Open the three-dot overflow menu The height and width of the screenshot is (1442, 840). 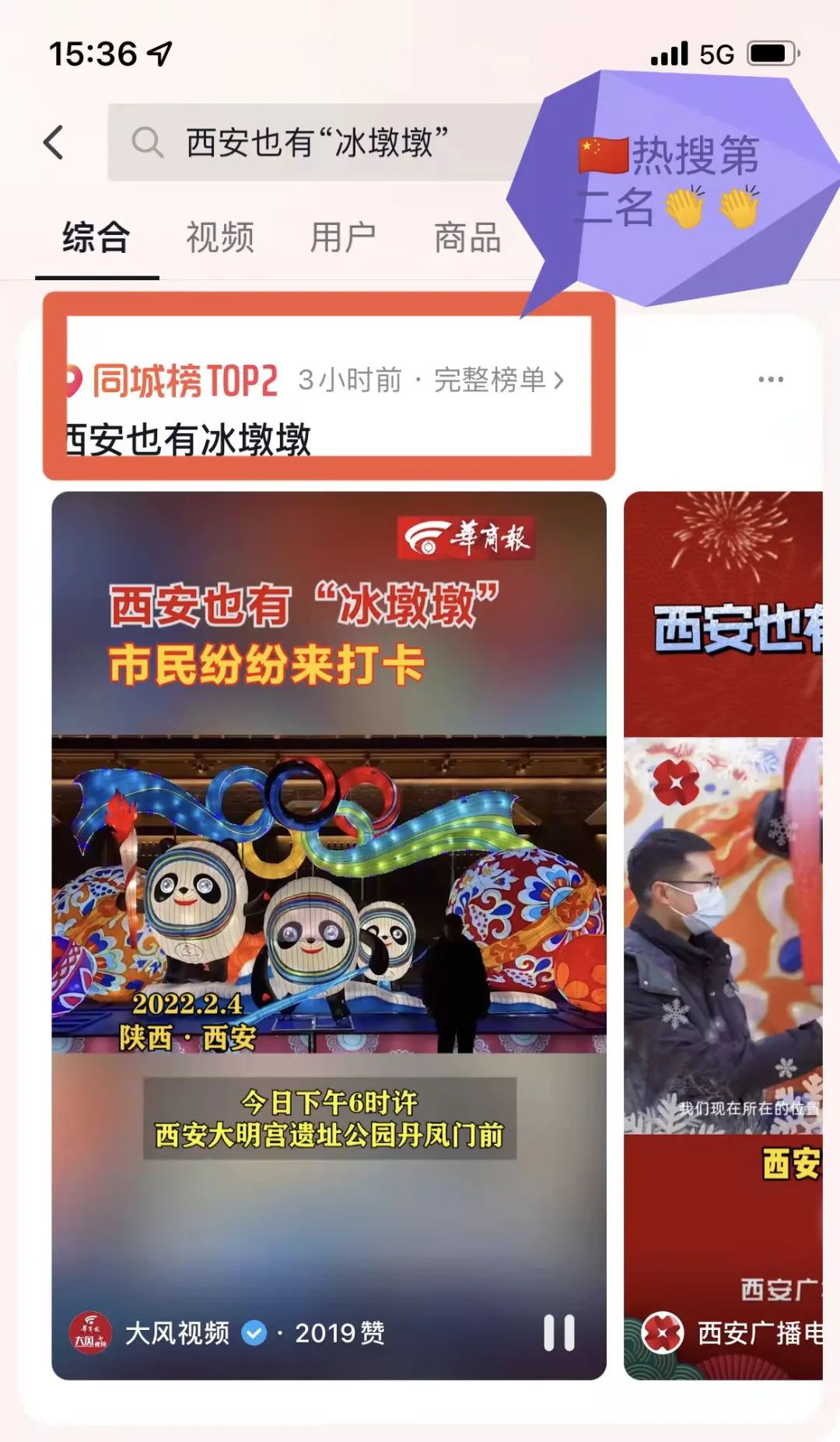[x=770, y=380]
